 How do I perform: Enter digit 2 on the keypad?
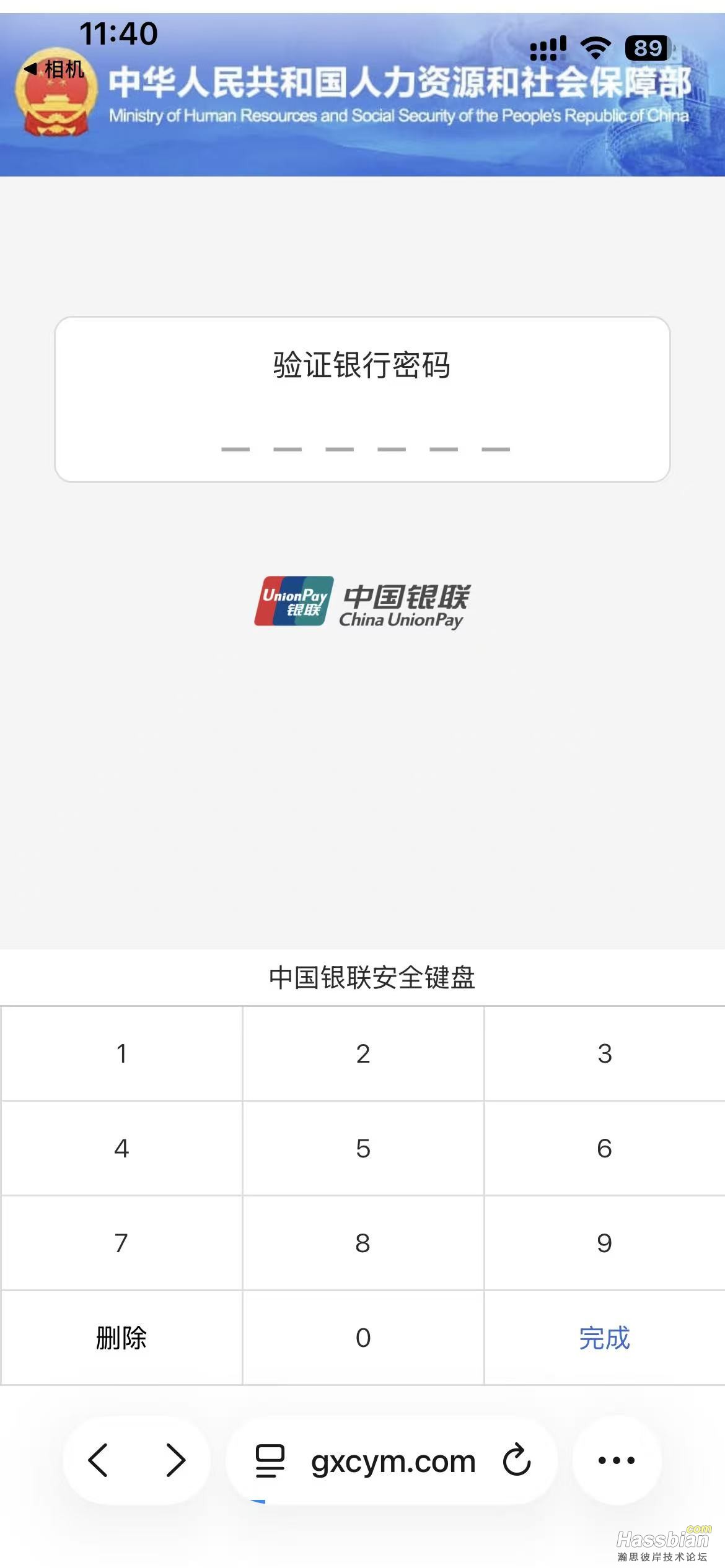[363, 1053]
